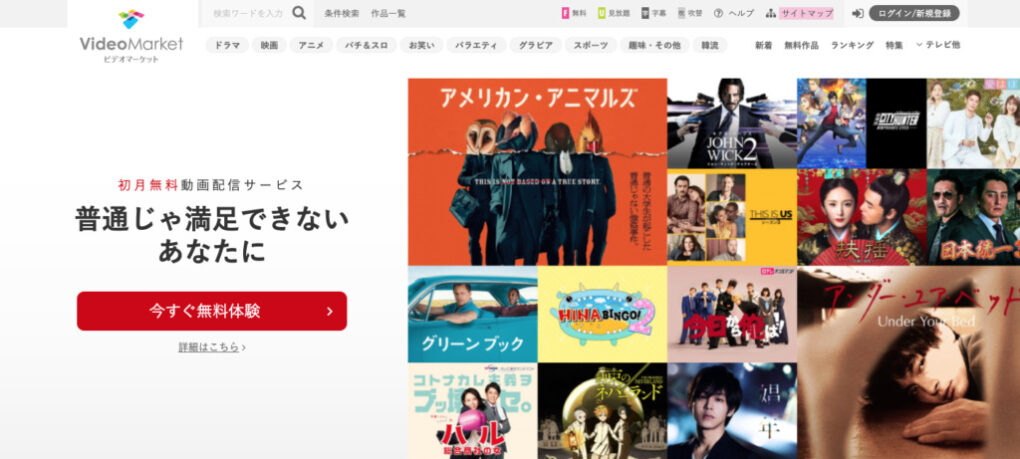Select the バラエティ category chip
This screenshot has height=459, width=1020.
coord(475,45)
